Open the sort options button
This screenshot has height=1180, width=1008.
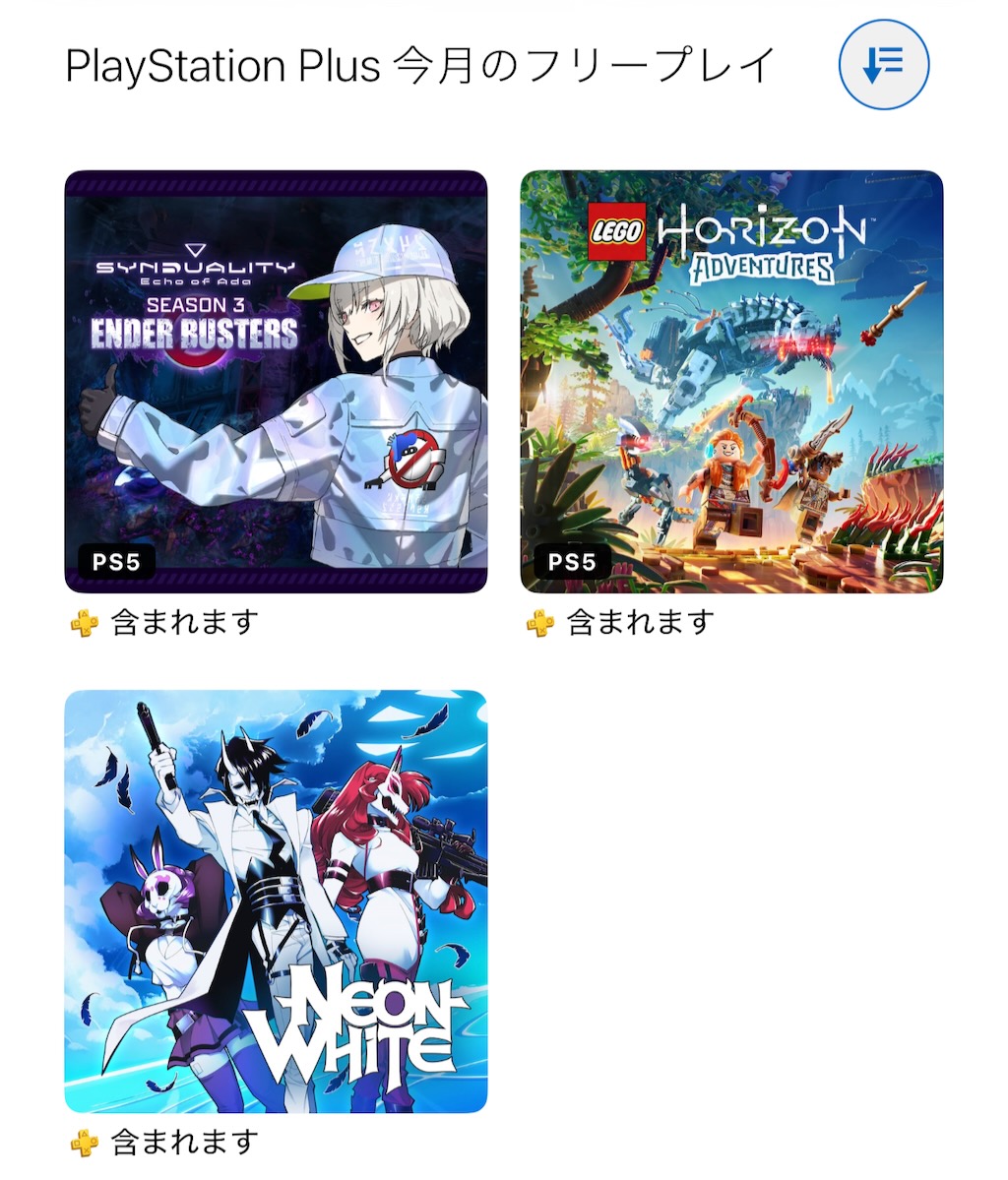click(883, 64)
